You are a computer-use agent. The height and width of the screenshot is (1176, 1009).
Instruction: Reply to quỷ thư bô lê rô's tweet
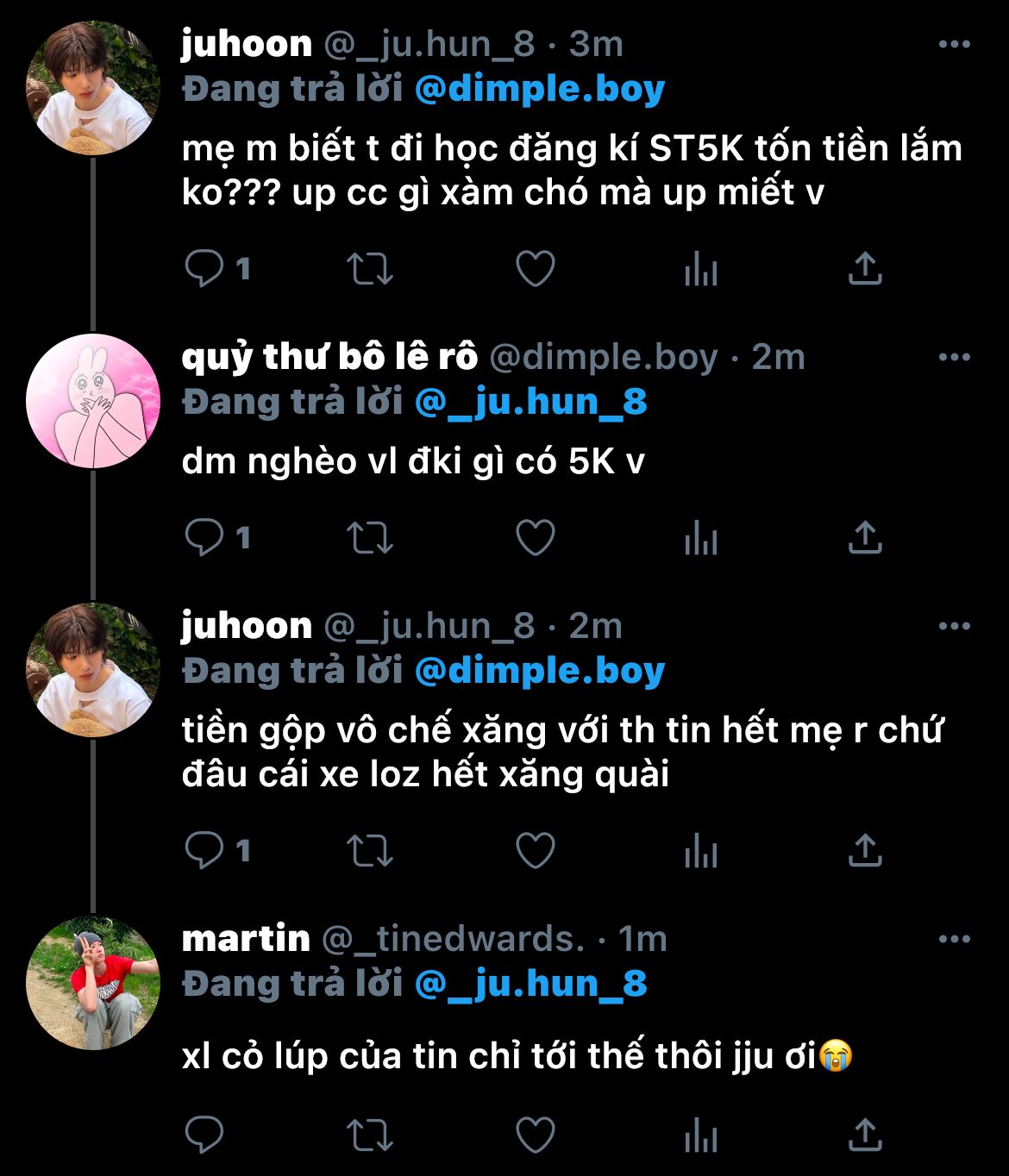coord(204,538)
